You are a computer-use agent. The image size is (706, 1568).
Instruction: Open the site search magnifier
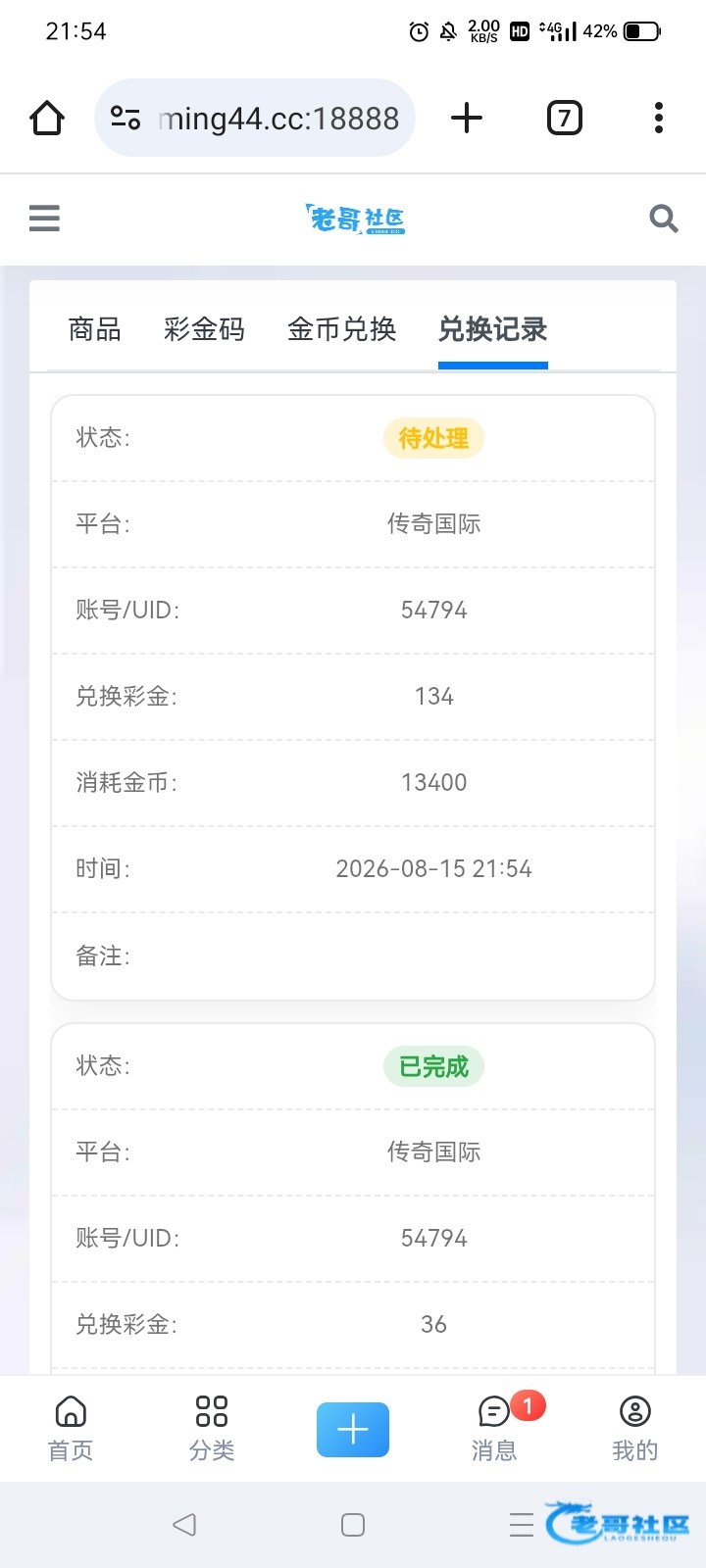click(x=664, y=218)
